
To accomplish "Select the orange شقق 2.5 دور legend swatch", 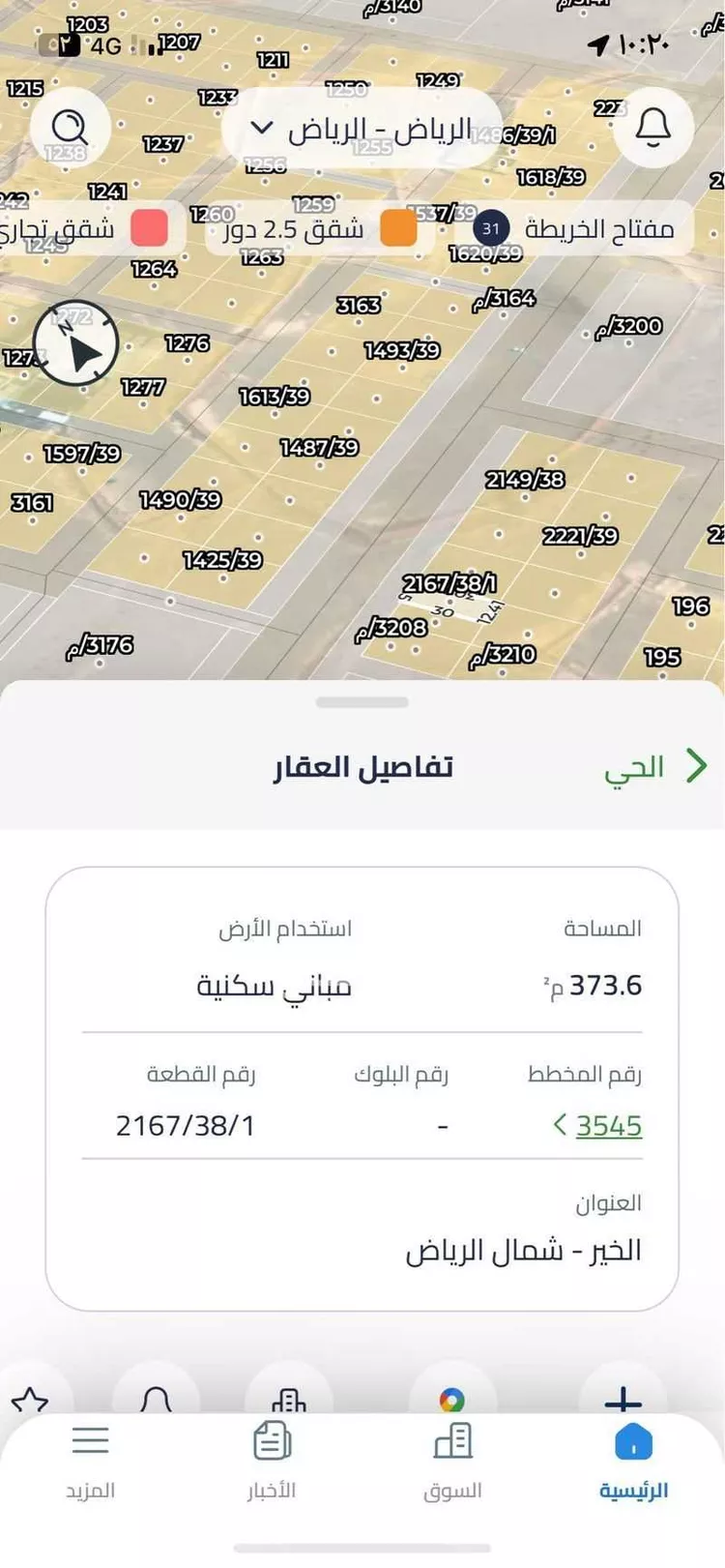I will point(397,227).
